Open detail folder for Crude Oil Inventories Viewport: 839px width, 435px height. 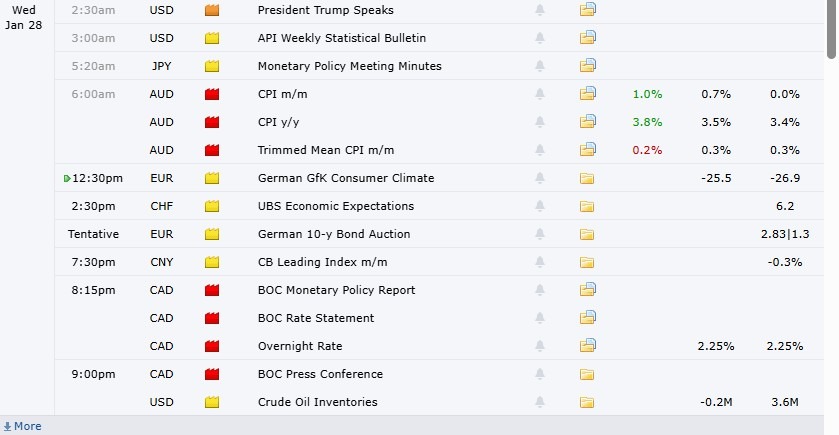click(x=587, y=402)
